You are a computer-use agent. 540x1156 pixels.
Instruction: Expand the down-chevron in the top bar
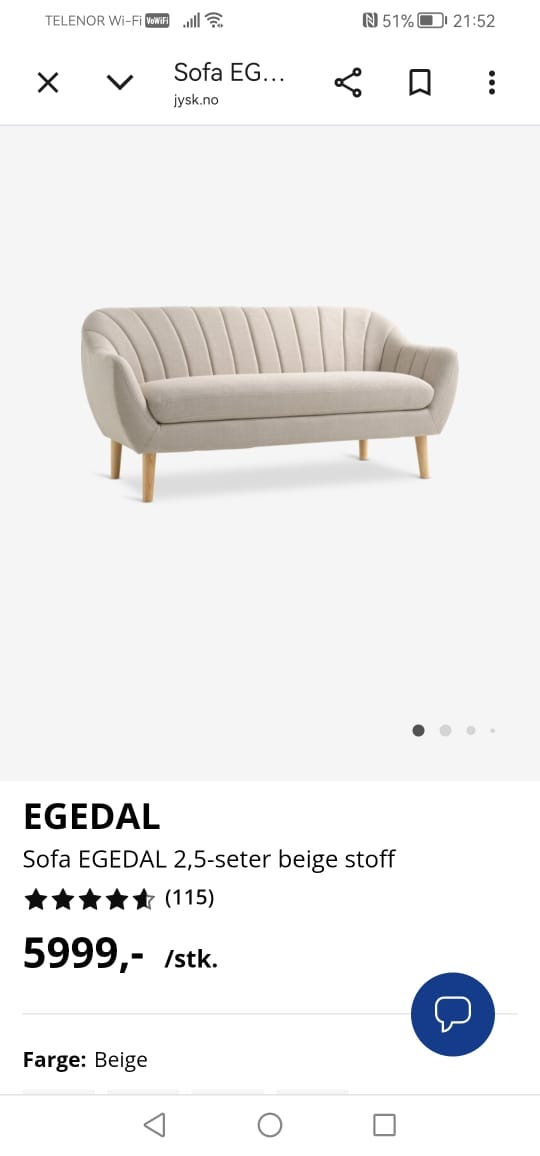(120, 83)
